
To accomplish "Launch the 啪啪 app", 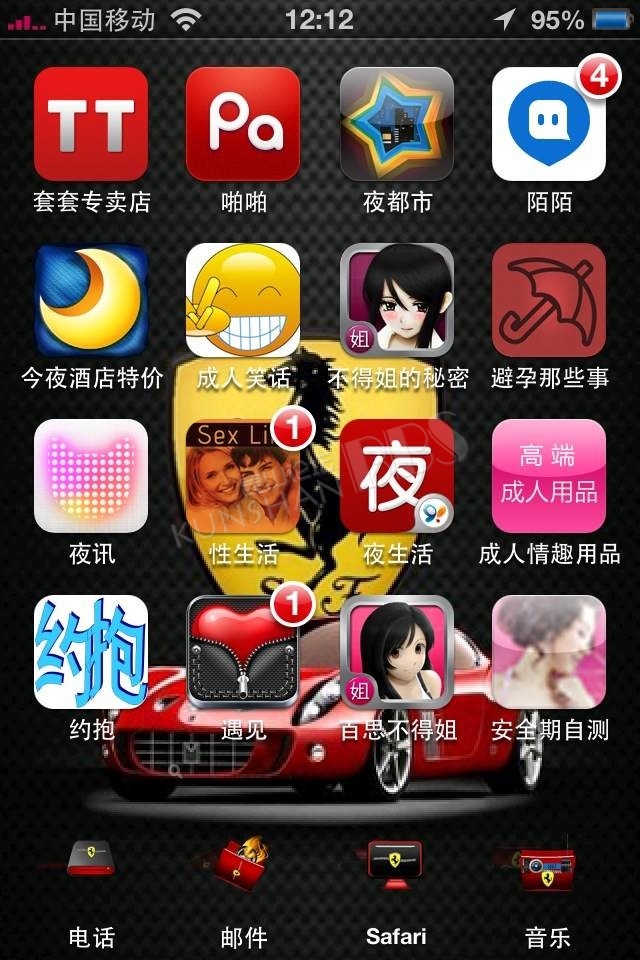I will pos(243,124).
